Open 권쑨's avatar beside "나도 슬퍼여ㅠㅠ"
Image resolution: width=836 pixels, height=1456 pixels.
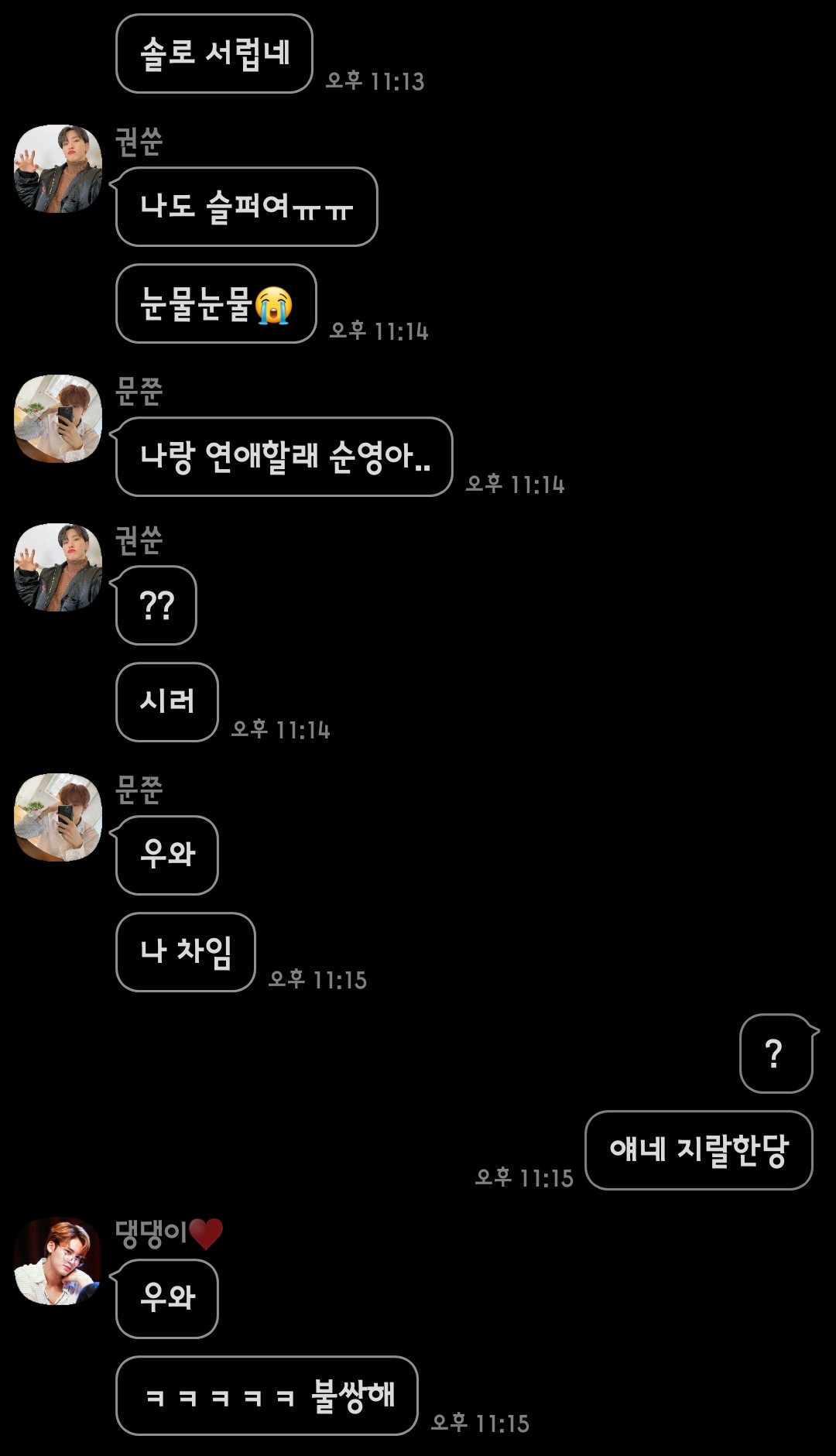58,169
